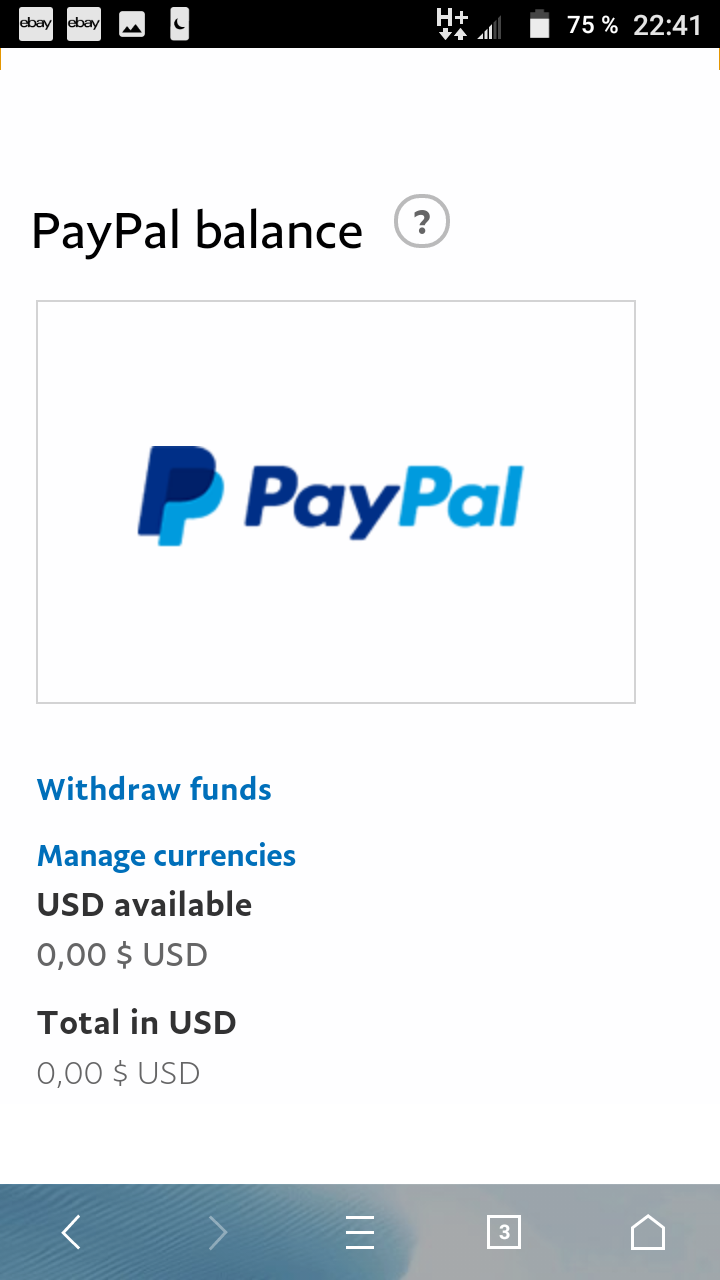Show the three open tabs
This screenshot has width=720, height=1280.
[x=503, y=1233]
